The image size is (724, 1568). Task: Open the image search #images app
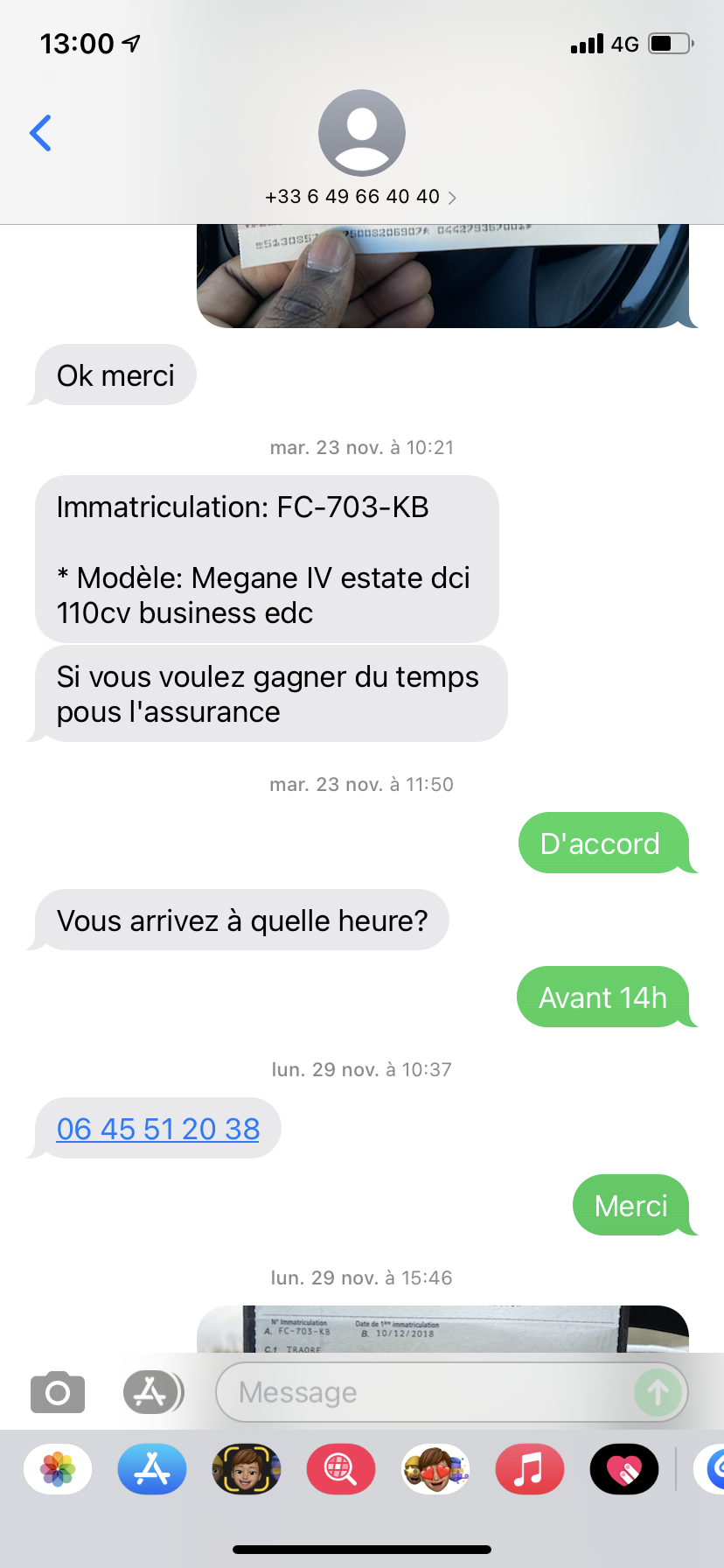pos(341,1469)
